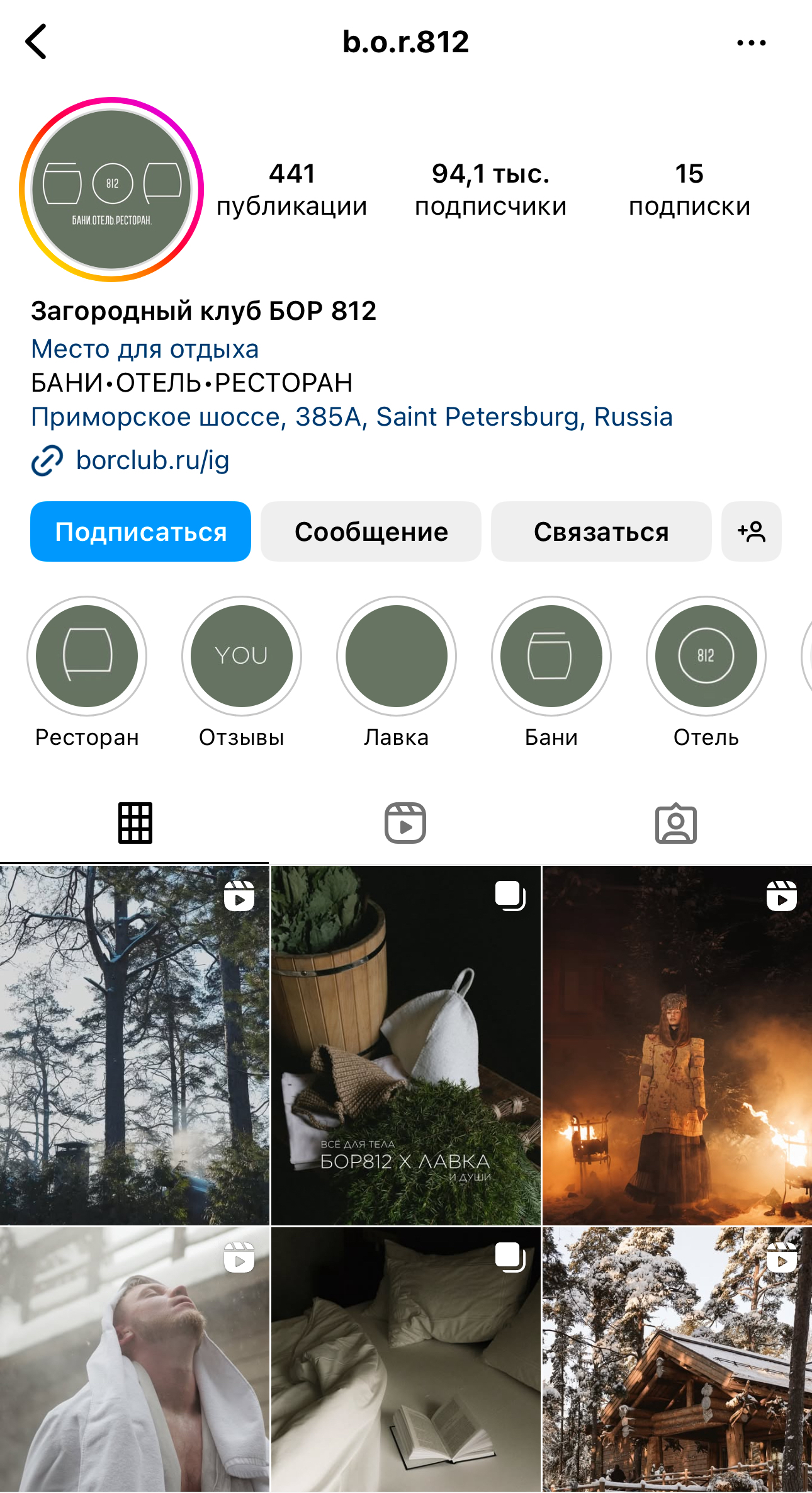Switch to the tagged photos tab
812x1493 pixels.
click(675, 823)
